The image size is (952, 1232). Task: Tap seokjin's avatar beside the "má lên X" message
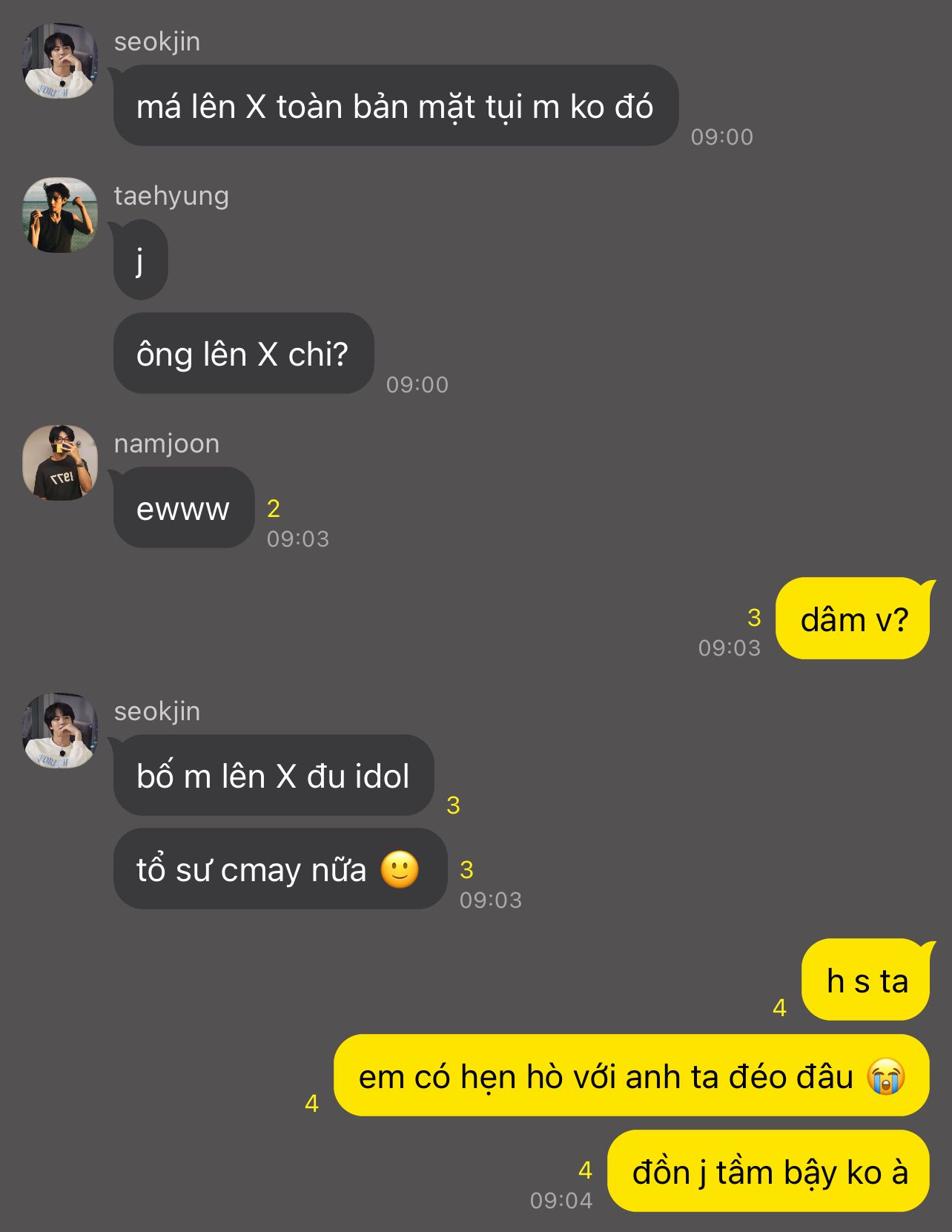[x=60, y=61]
